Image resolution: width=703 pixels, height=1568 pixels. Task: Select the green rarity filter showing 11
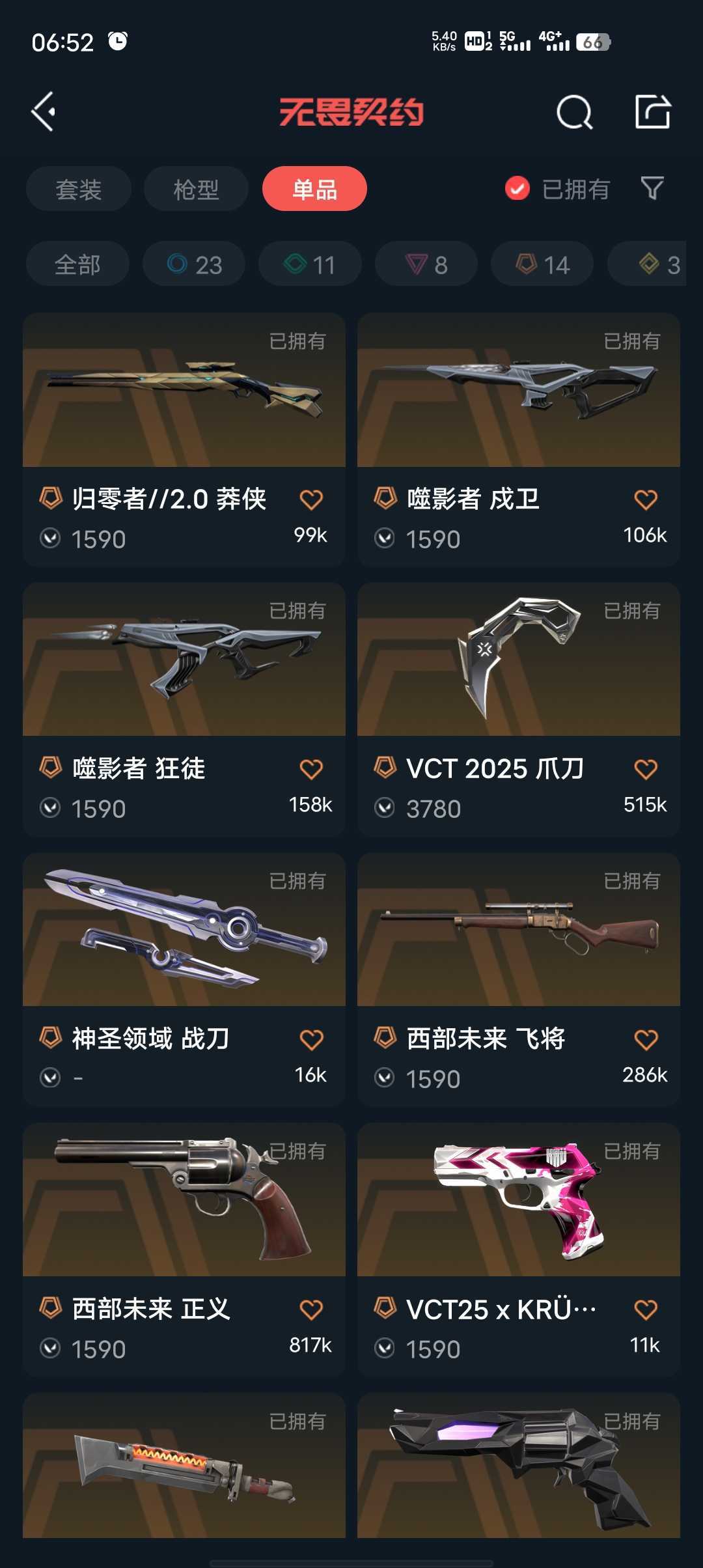pyautogui.click(x=309, y=264)
